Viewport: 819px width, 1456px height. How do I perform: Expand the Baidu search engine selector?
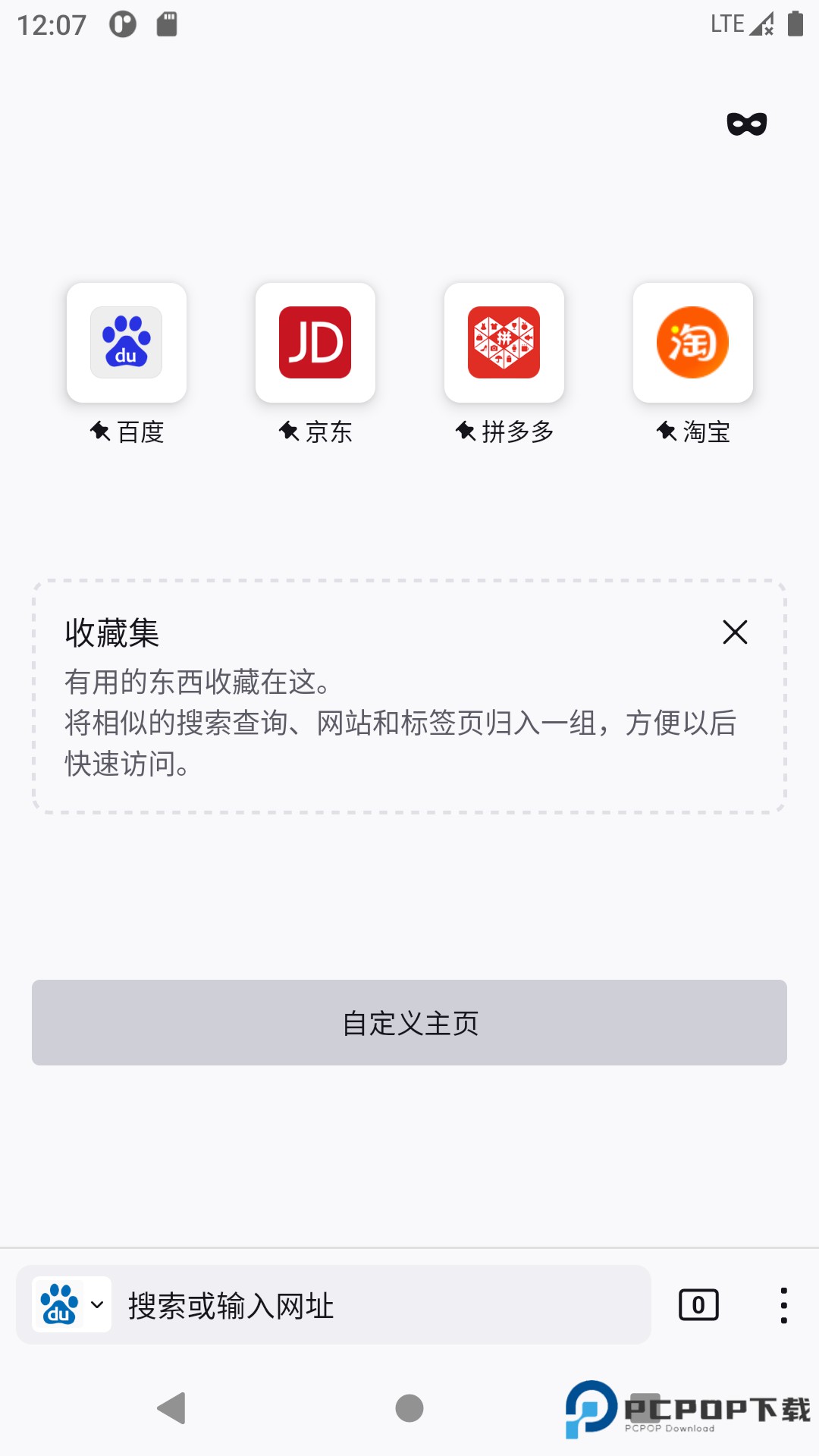point(72,1304)
